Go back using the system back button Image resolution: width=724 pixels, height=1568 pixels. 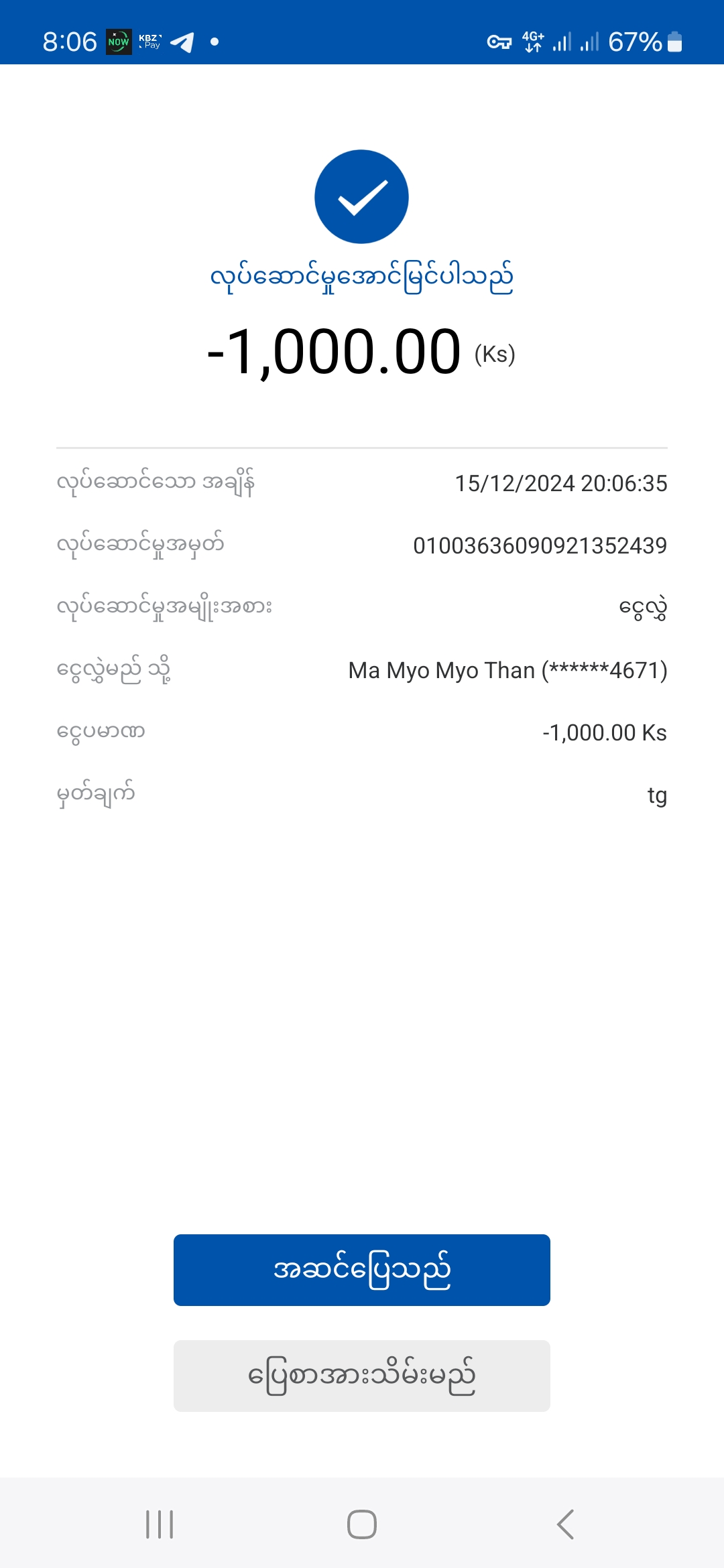coord(565,1524)
